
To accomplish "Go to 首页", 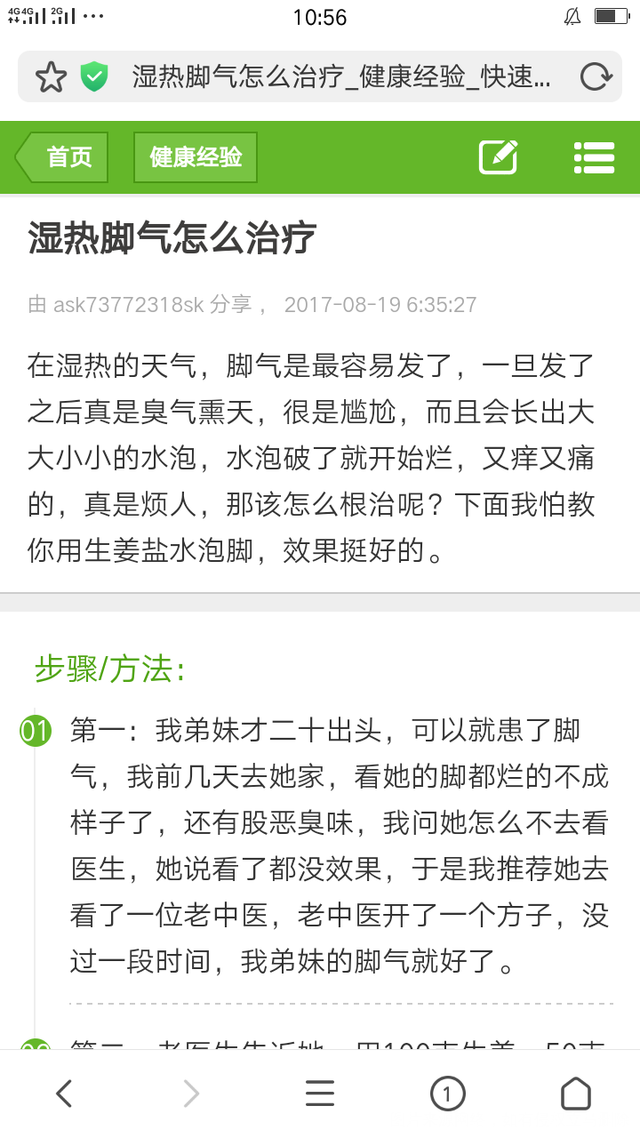I will coord(64,157).
